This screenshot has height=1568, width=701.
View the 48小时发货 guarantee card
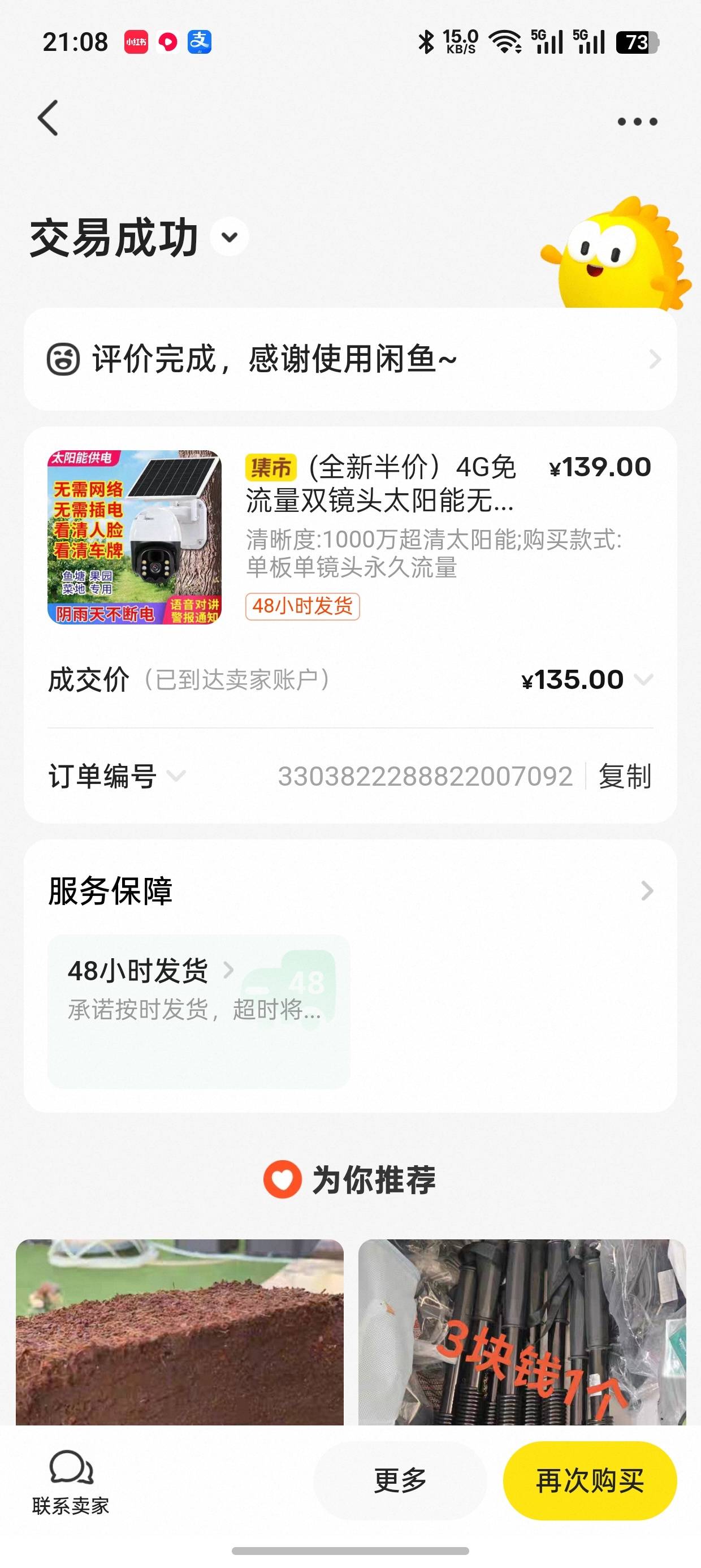[199, 1011]
